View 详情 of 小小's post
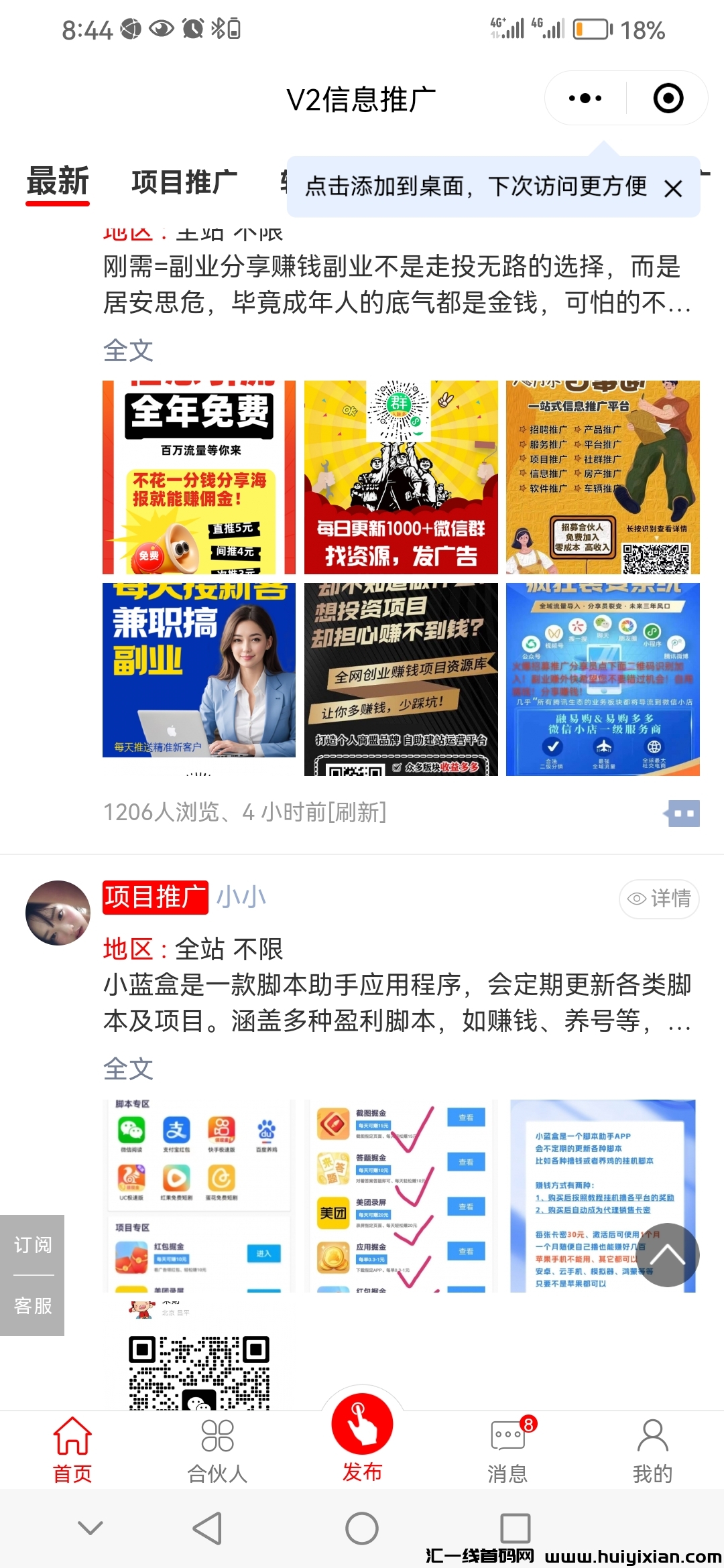Screen dimensions: 724x1568 (659, 899)
